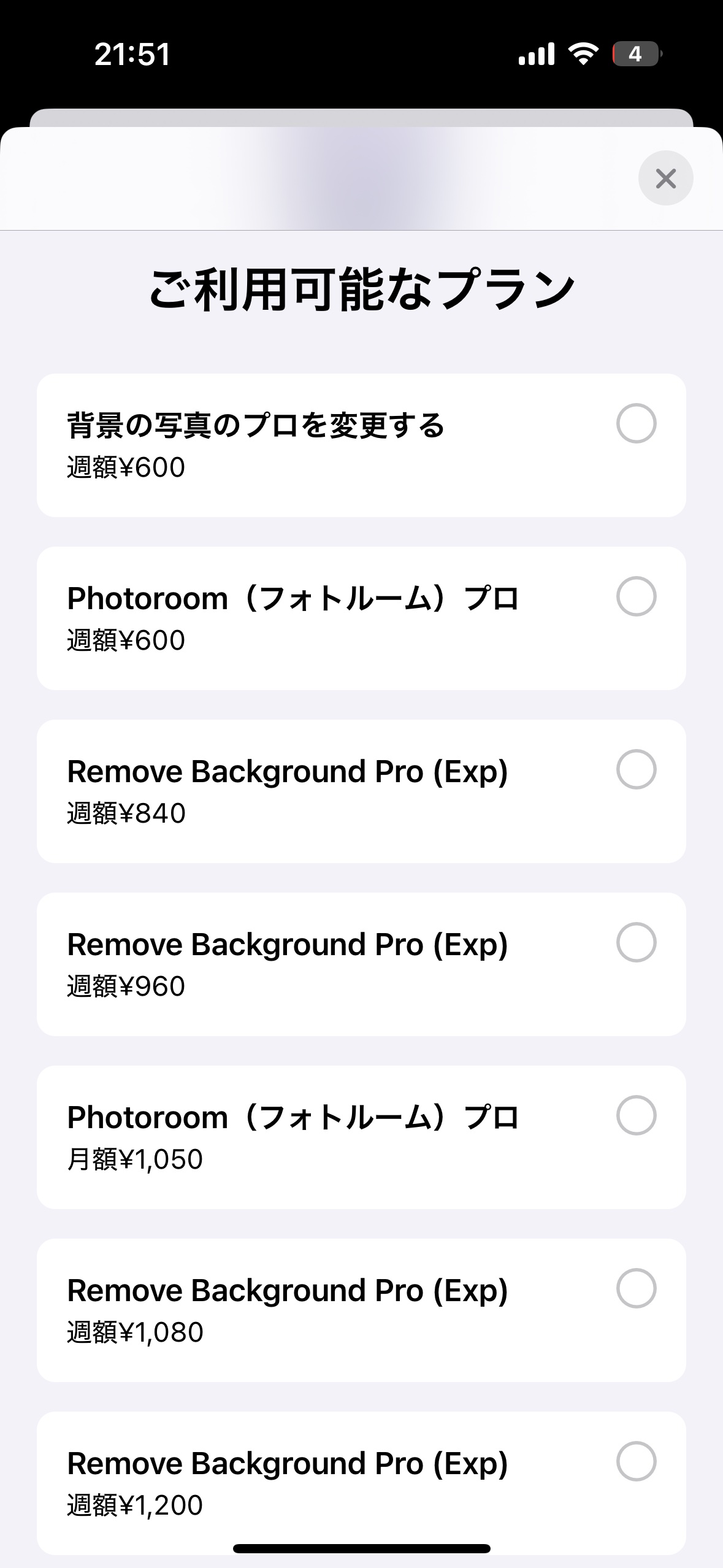Pick Remove Background Pro ¥1,200 weekly plan
Image resolution: width=723 pixels, height=1568 pixels.
pyautogui.click(x=636, y=1461)
